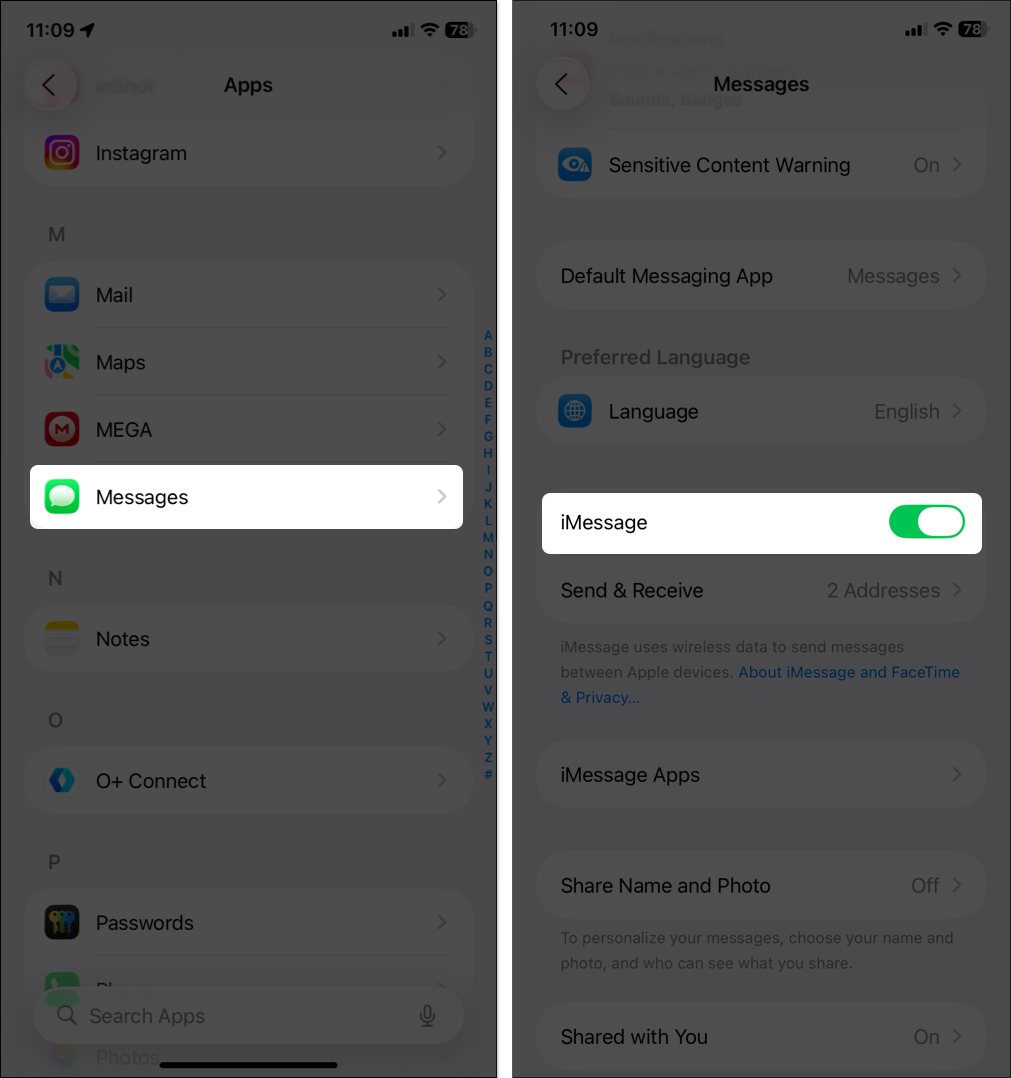Turn off the iMessage switch
Screen dimensions: 1011x1078
point(926,522)
